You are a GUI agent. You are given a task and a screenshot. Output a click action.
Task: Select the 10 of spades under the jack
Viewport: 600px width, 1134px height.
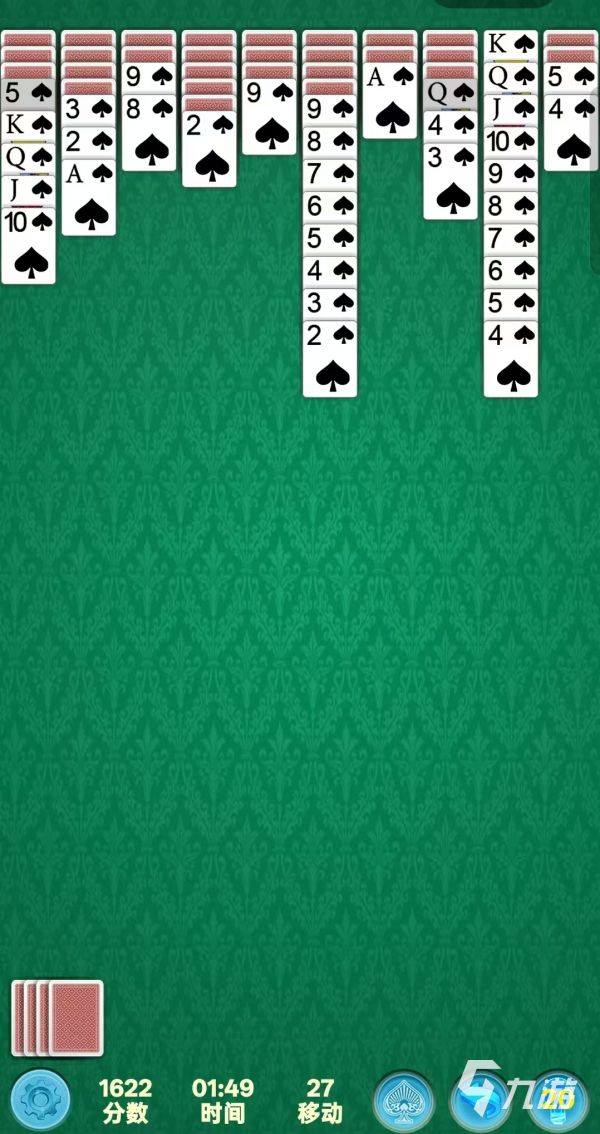pos(29,246)
